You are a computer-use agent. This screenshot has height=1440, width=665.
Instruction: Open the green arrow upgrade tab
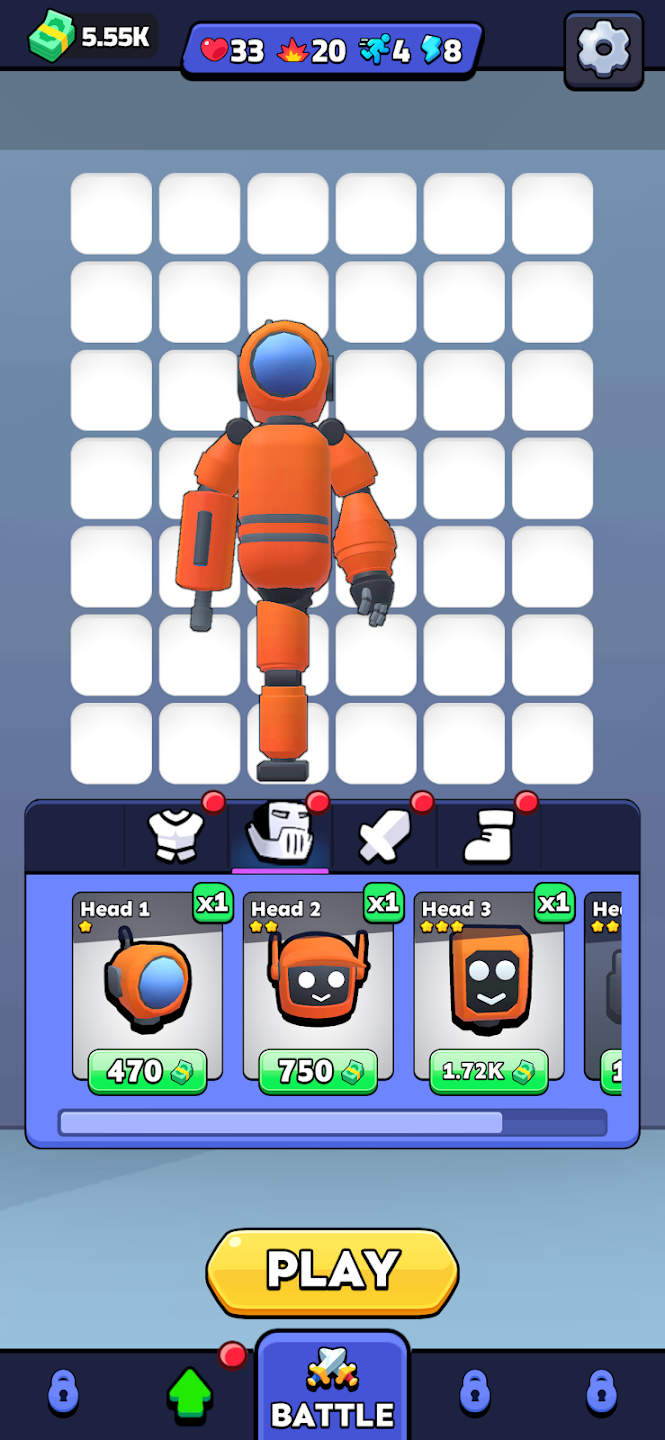(x=190, y=1391)
